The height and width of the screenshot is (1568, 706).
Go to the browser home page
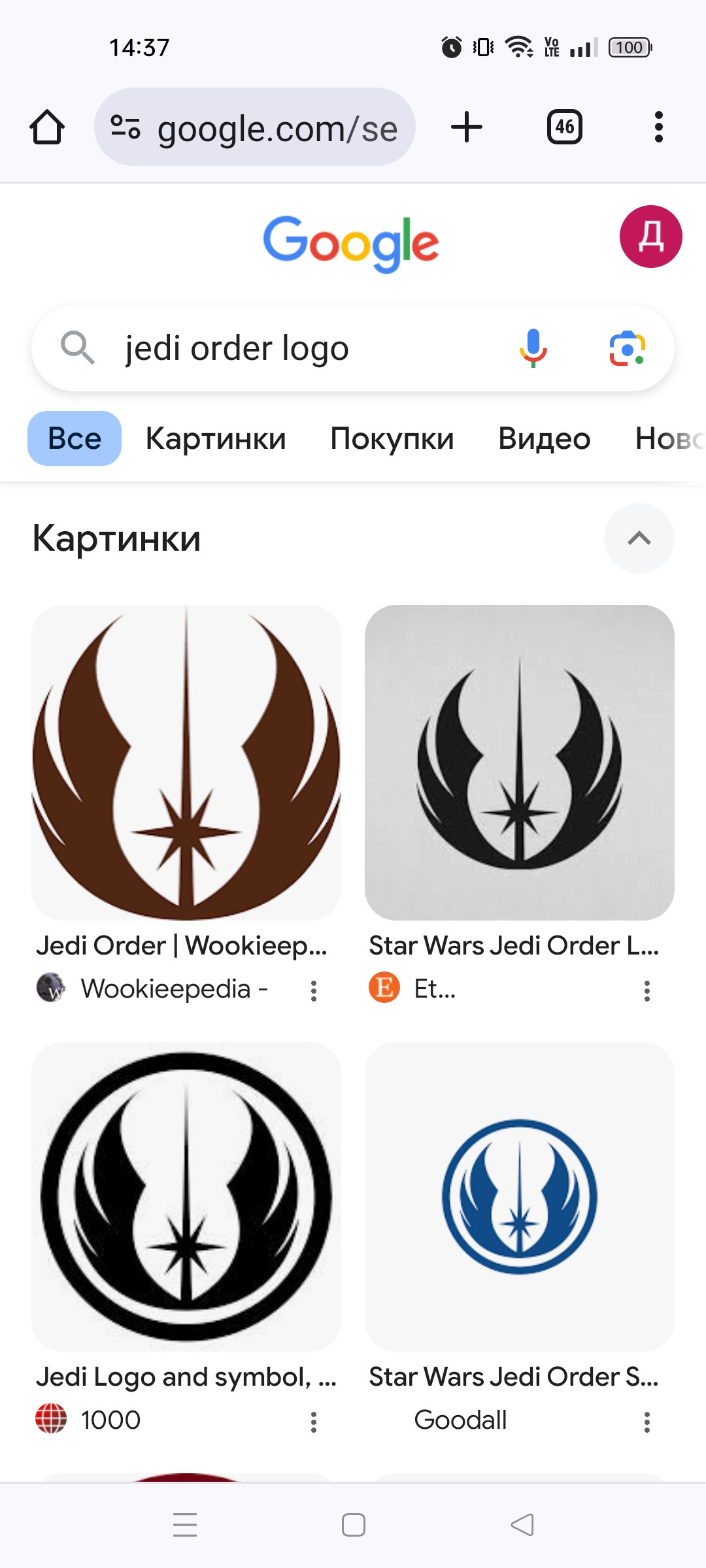point(47,127)
